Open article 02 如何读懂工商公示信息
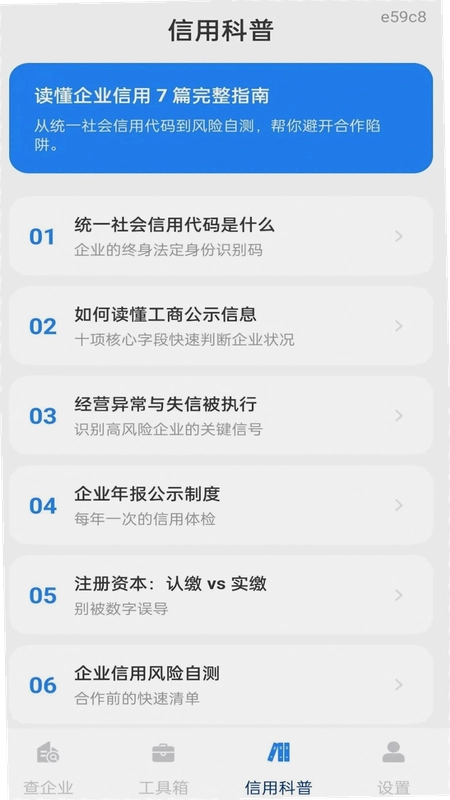Image resolution: width=450 pixels, height=800 pixels. 221,326
